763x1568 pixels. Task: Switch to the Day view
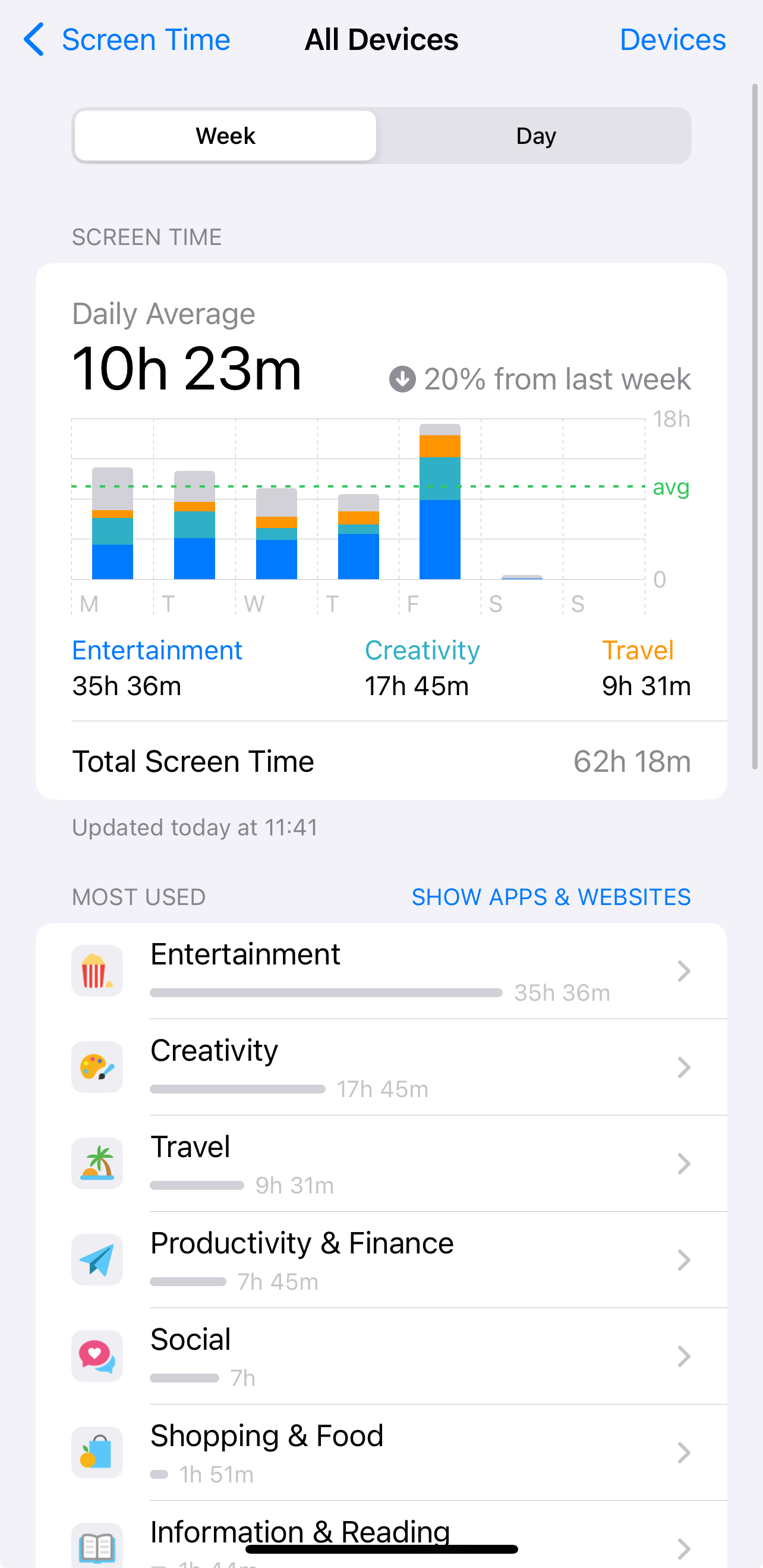click(x=535, y=135)
